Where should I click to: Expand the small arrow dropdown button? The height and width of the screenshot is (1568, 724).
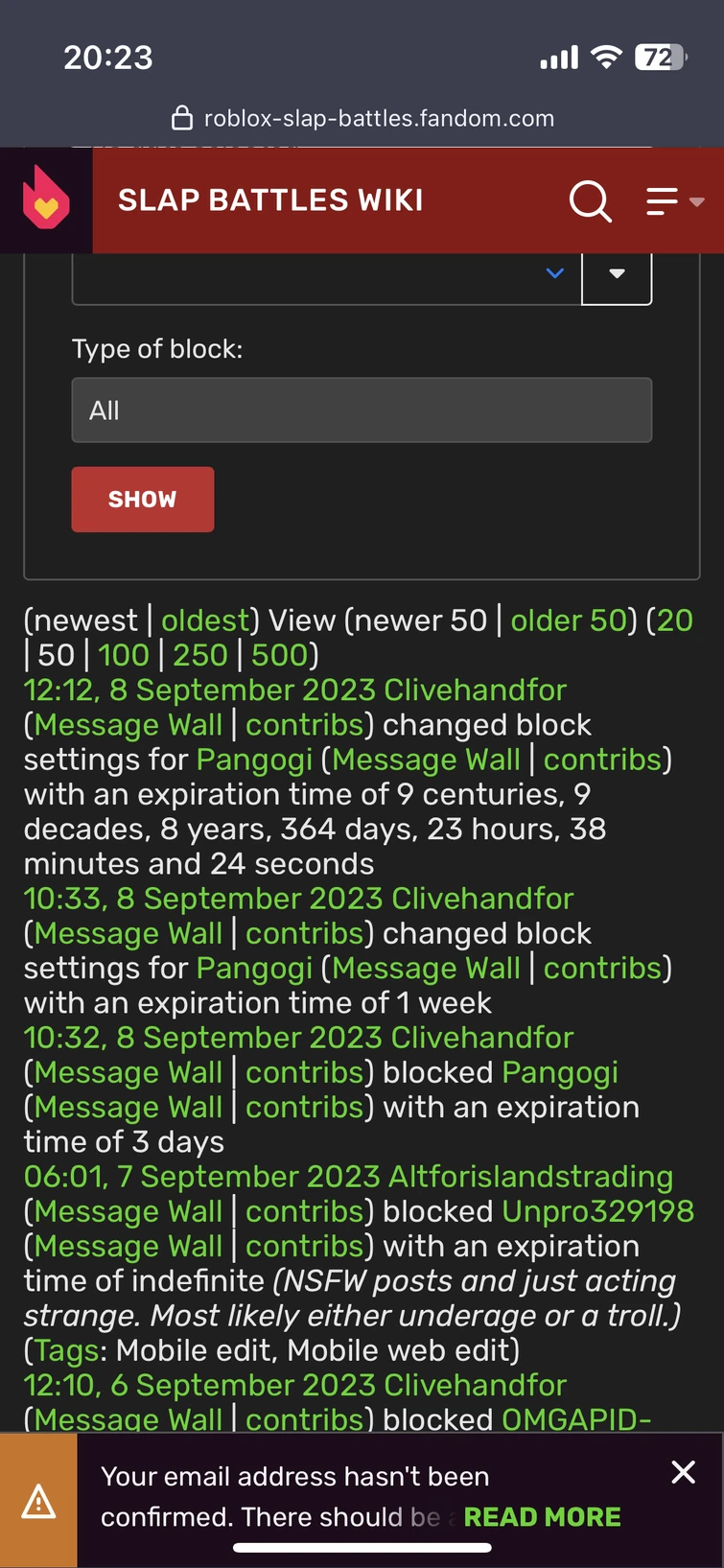click(617, 274)
